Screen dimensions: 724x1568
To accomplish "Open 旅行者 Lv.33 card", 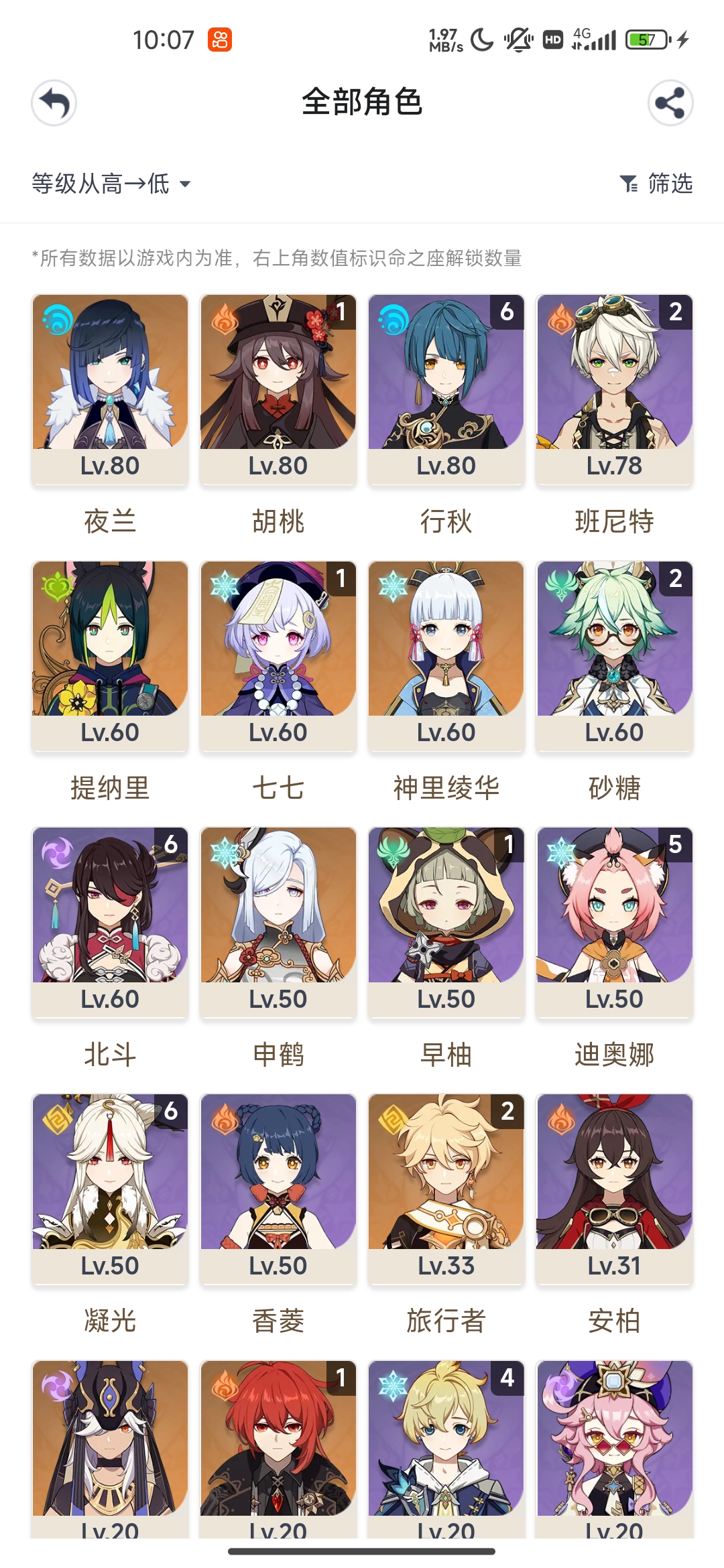I will point(446,1189).
